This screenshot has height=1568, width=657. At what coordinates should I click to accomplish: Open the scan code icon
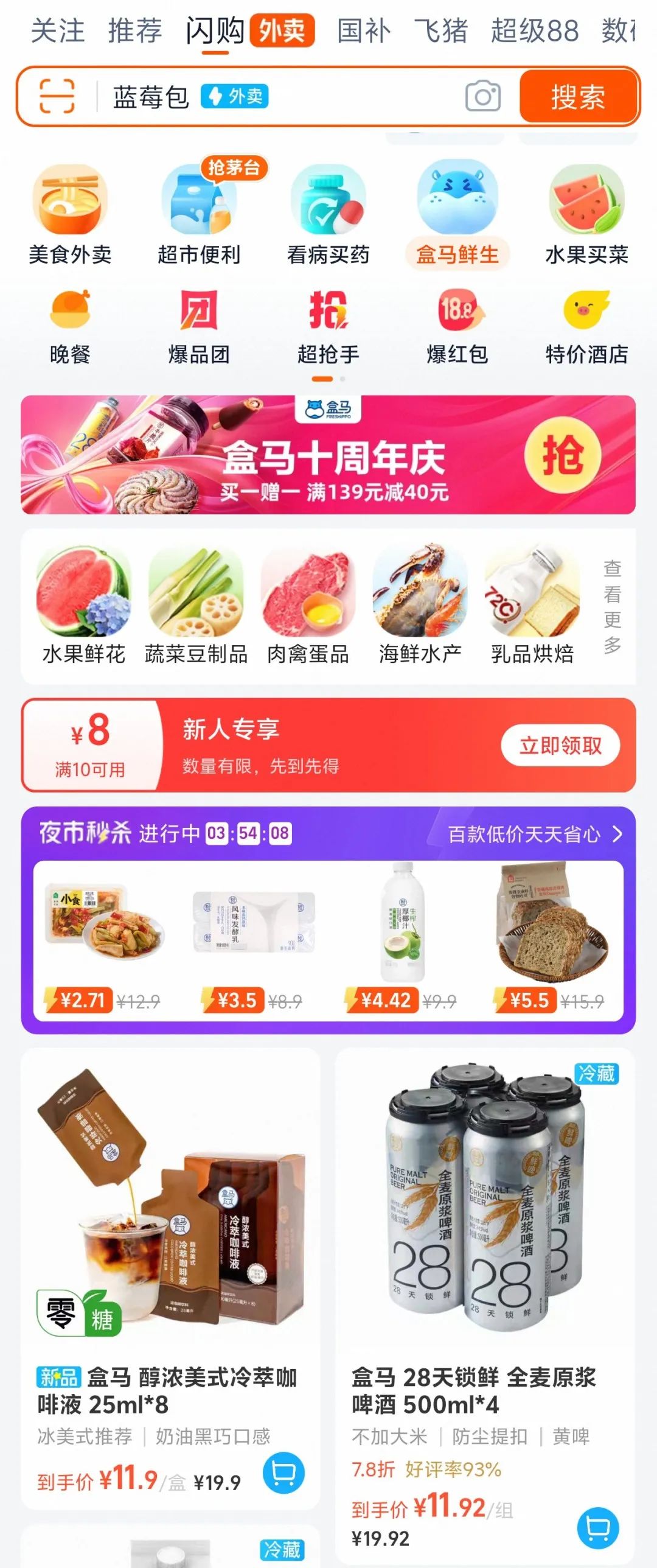tap(57, 96)
